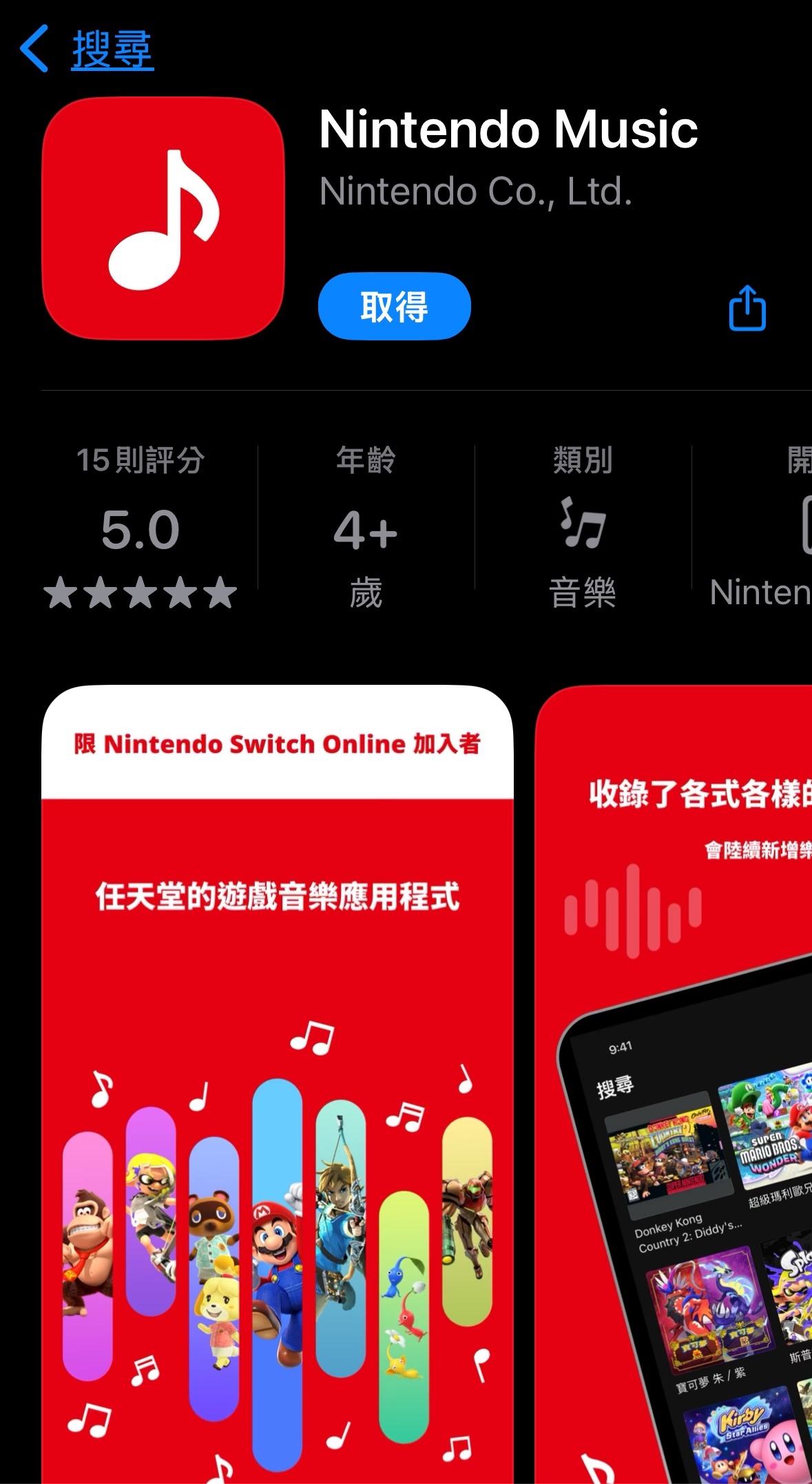Viewport: 812px width, 1484px height.
Task: Open first screenshot 任天堂的遊戲音樂應用程式
Action: 278,1082
